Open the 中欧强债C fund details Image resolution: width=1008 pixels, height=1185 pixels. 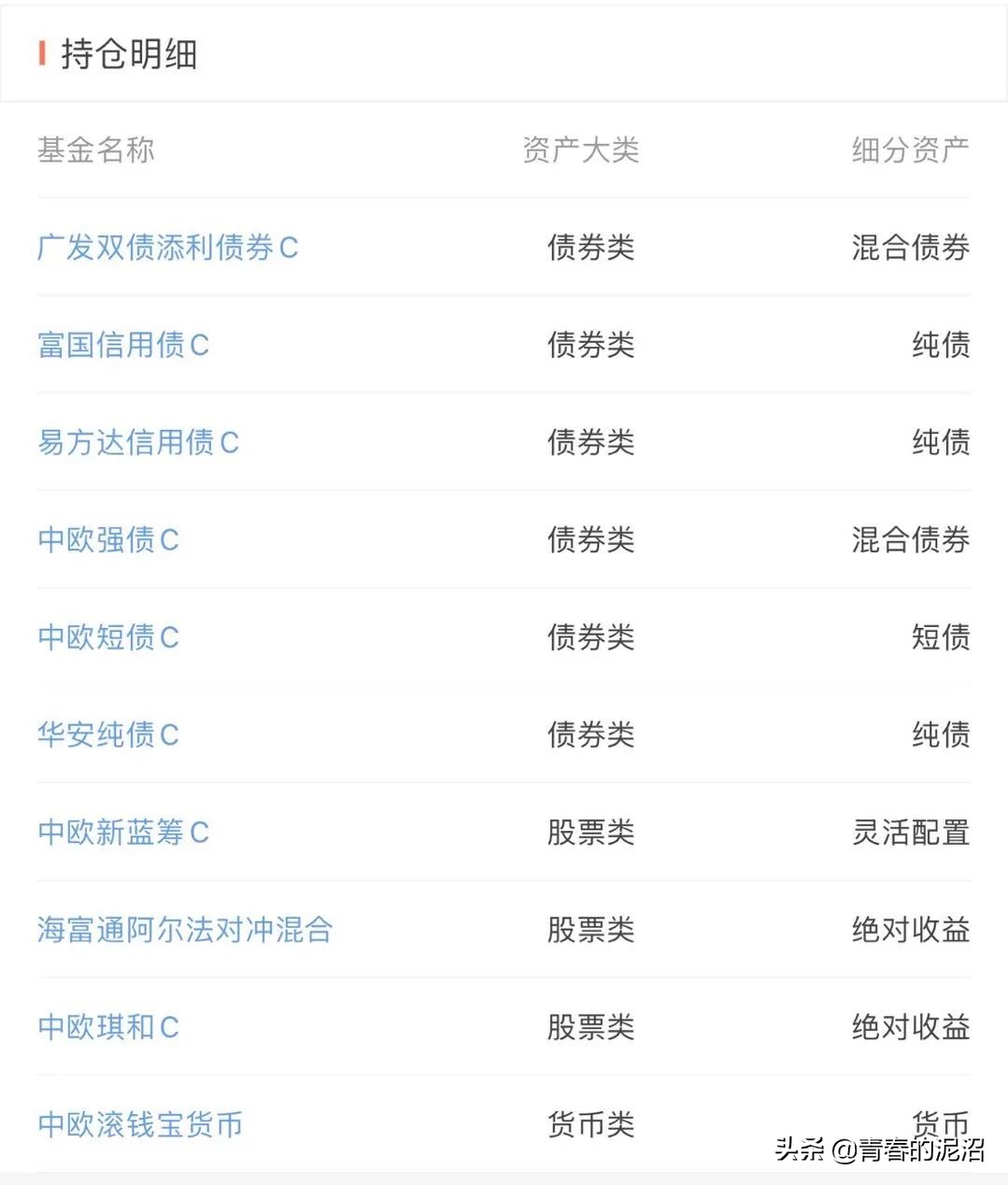[x=107, y=540]
